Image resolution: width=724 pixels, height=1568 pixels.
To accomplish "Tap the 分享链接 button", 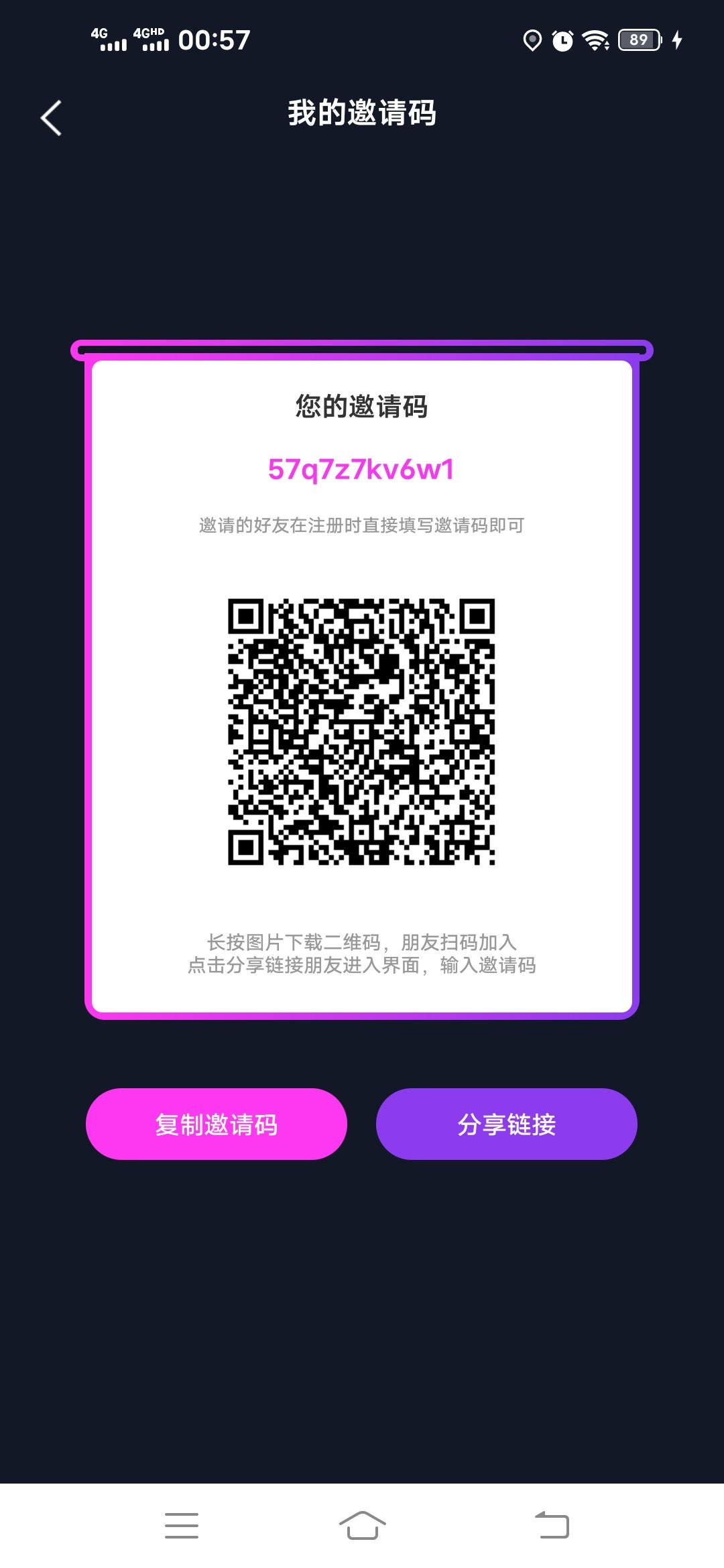I will click(506, 1124).
